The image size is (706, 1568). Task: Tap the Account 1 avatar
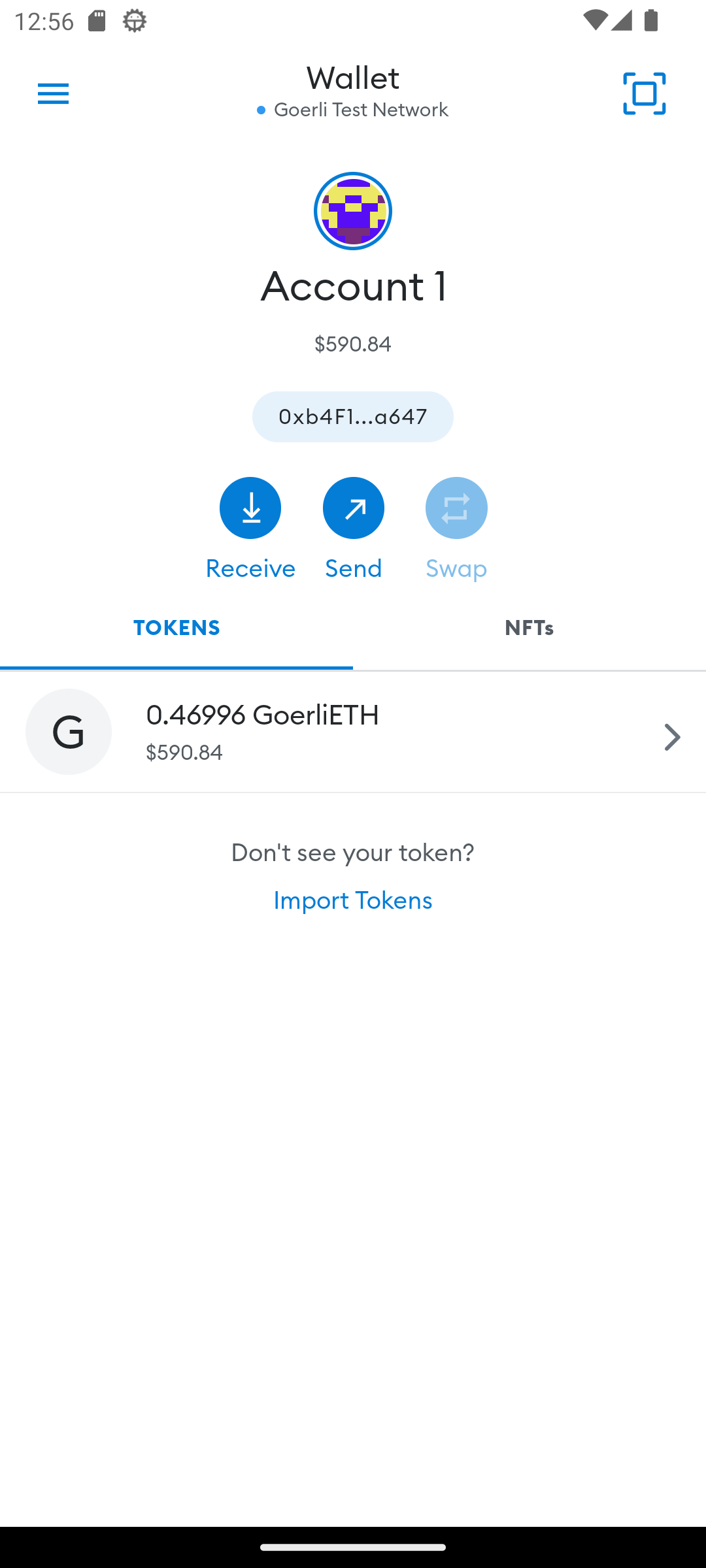pyautogui.click(x=353, y=211)
